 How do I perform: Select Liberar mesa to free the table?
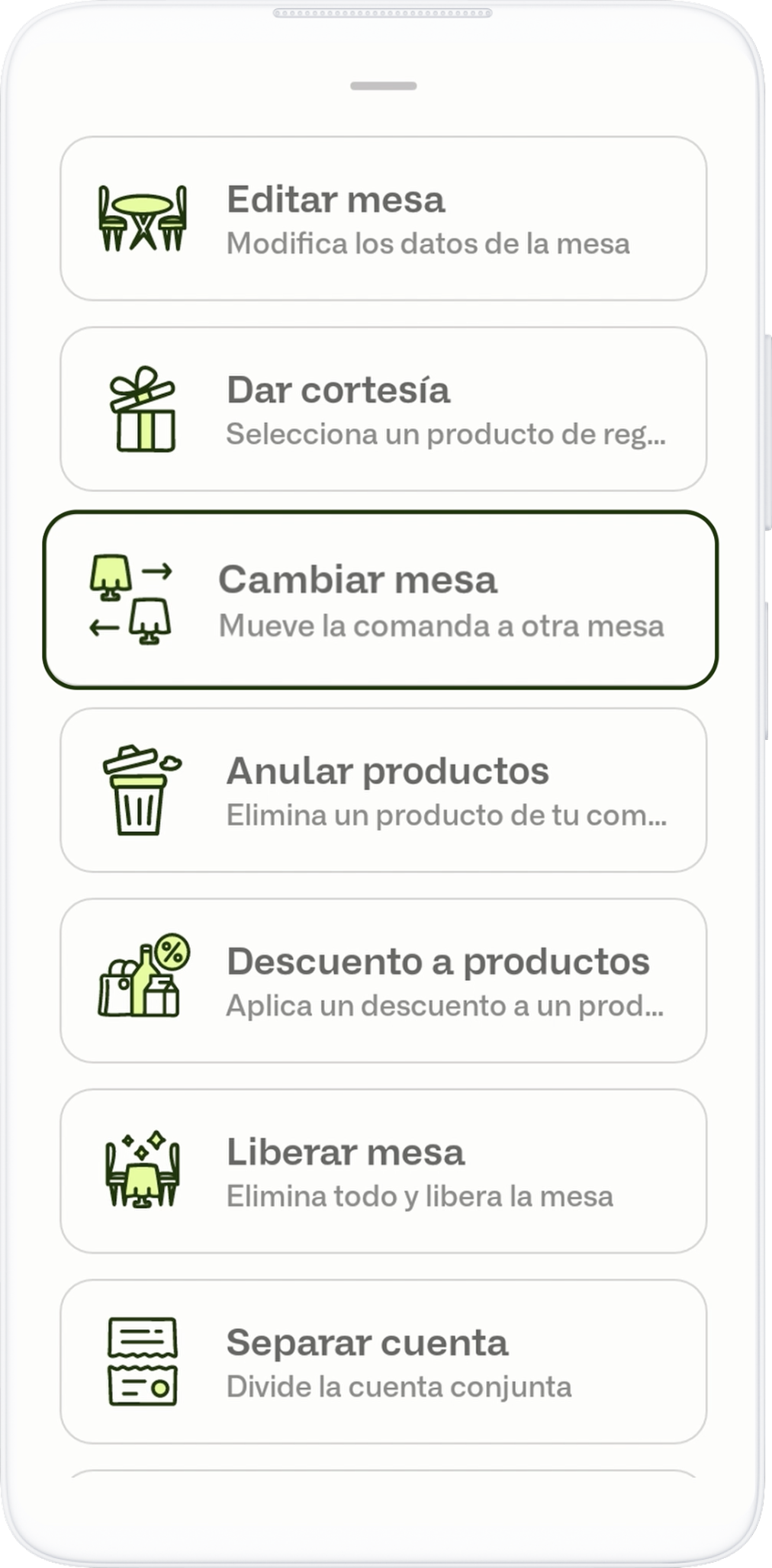pos(383,1171)
